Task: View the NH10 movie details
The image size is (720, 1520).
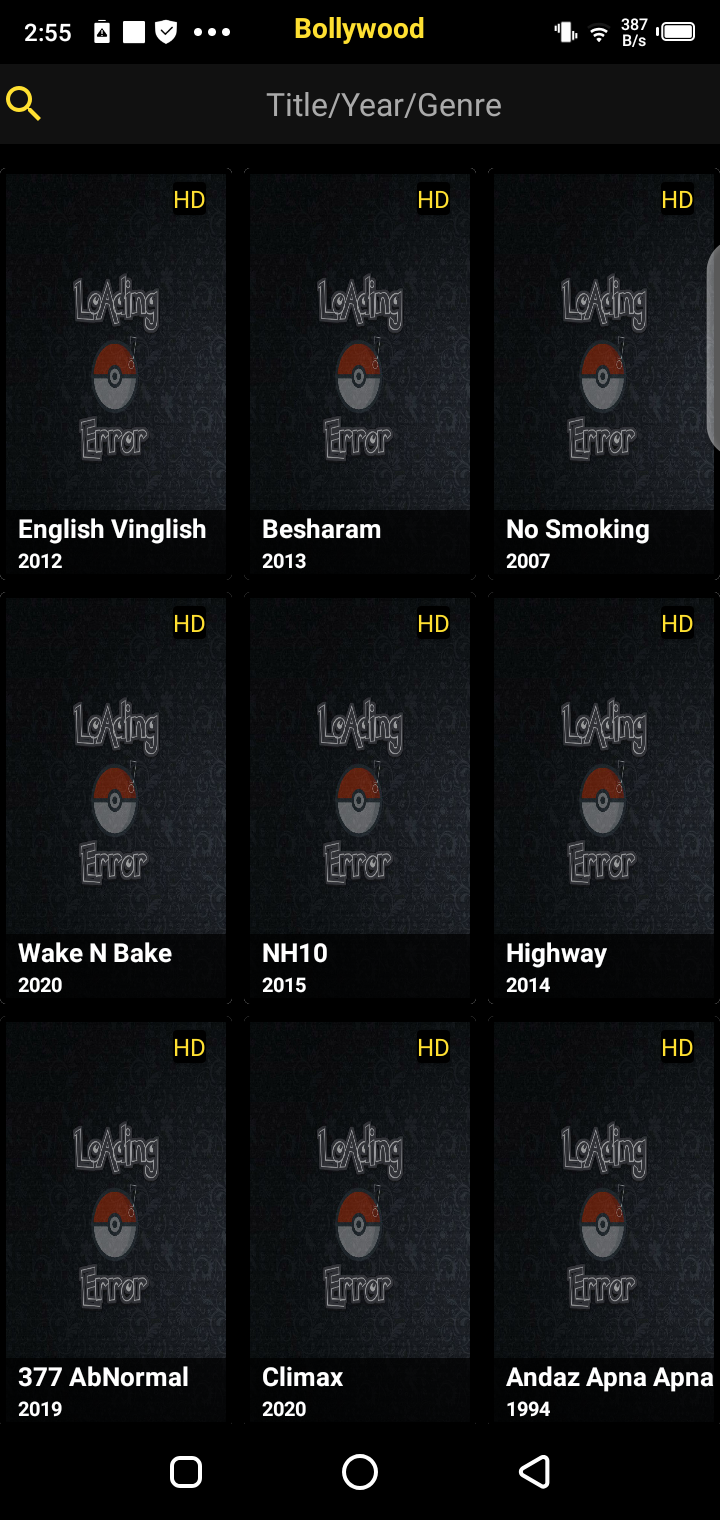Action: tap(360, 798)
